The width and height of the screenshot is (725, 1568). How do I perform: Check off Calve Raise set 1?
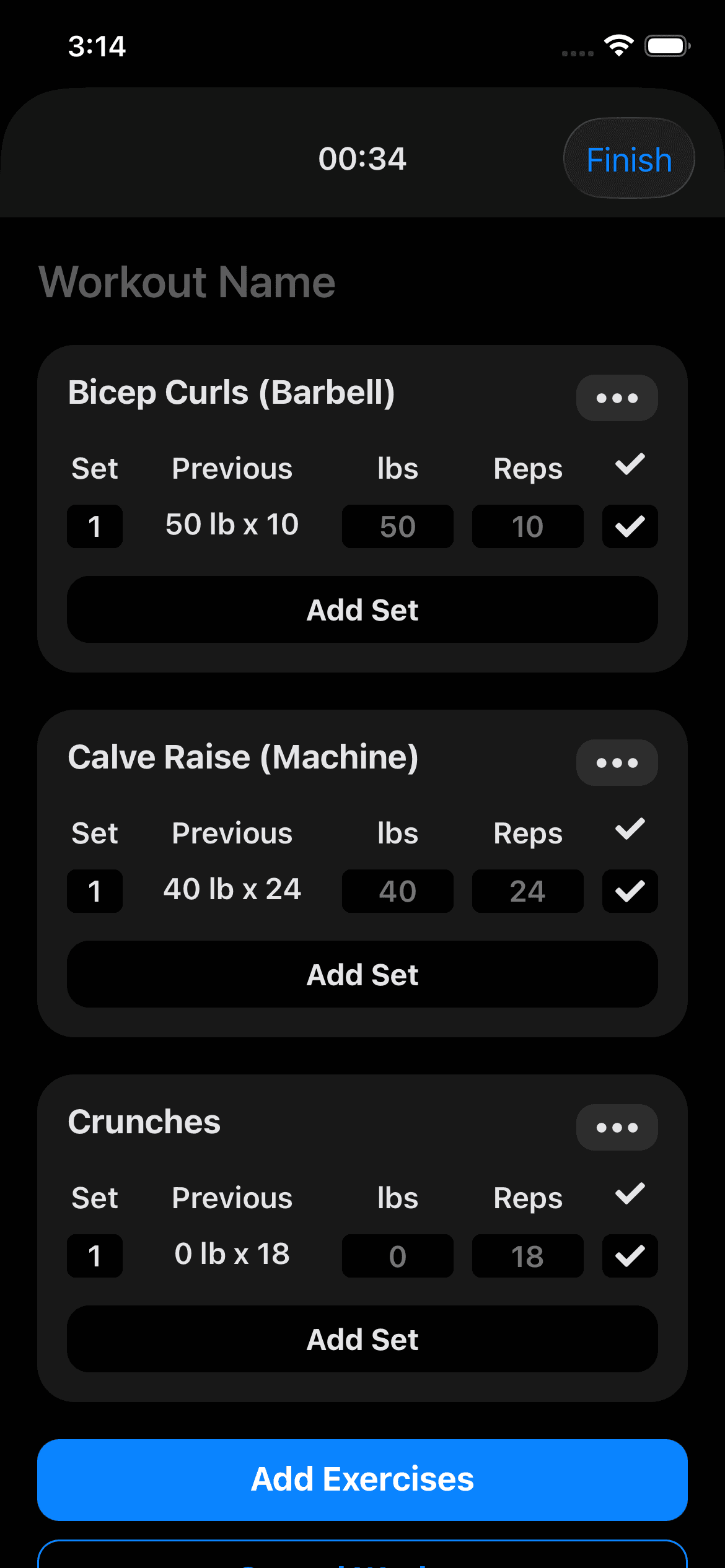630,891
